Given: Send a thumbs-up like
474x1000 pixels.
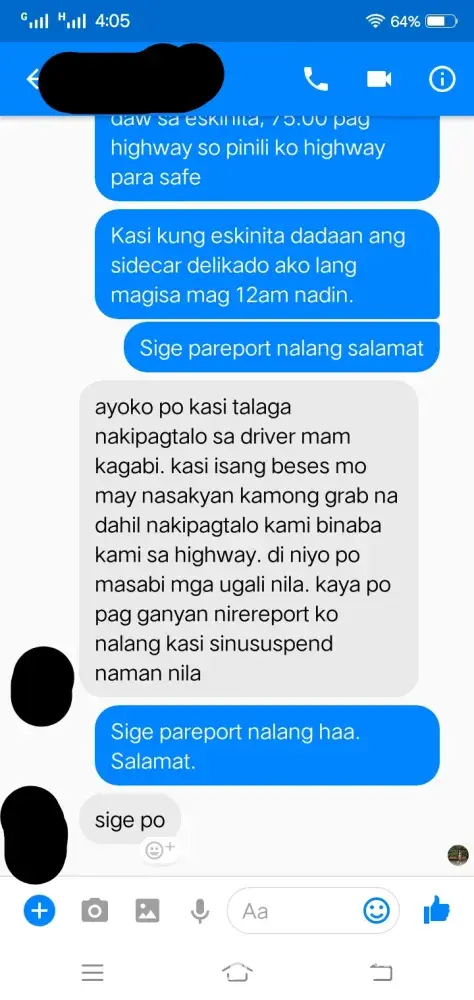Looking at the screenshot, I should pyautogui.click(x=437, y=910).
